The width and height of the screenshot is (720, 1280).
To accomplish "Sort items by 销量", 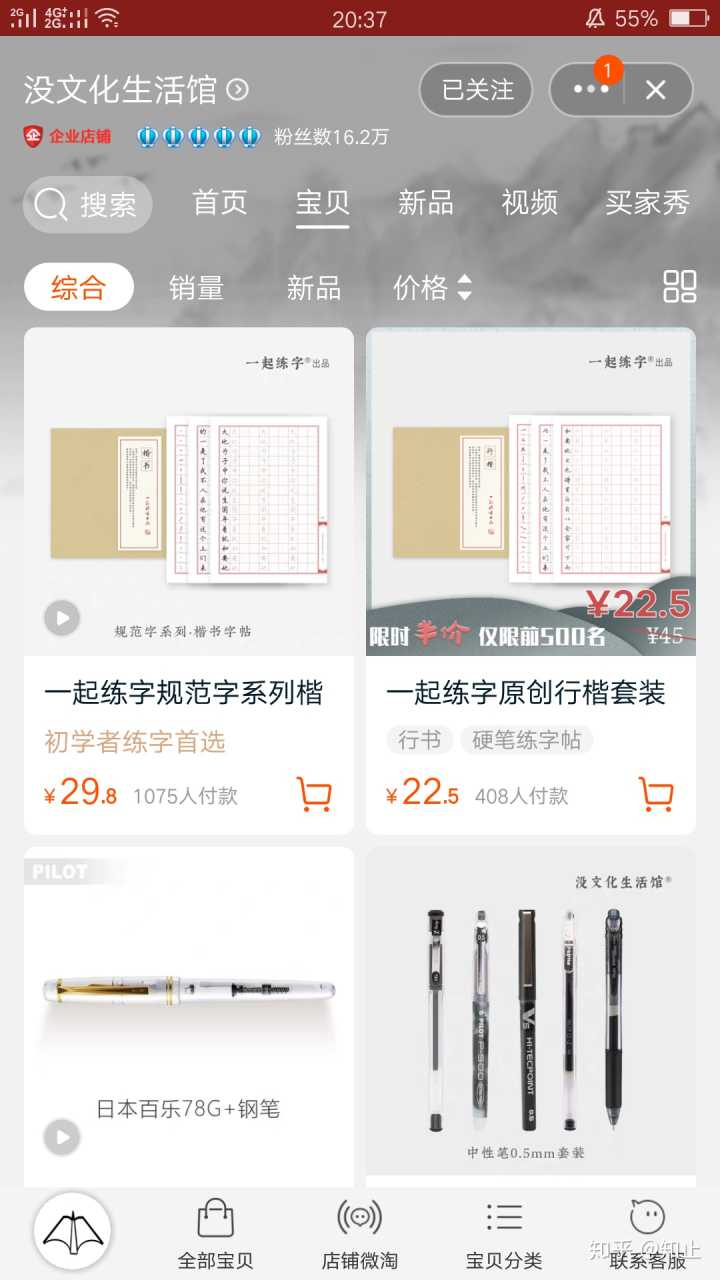I will pyautogui.click(x=196, y=288).
